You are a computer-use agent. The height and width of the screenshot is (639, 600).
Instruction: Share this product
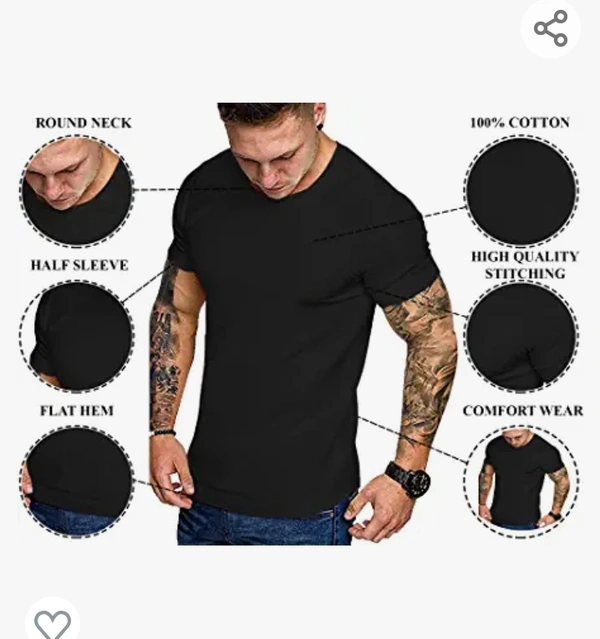point(551,28)
